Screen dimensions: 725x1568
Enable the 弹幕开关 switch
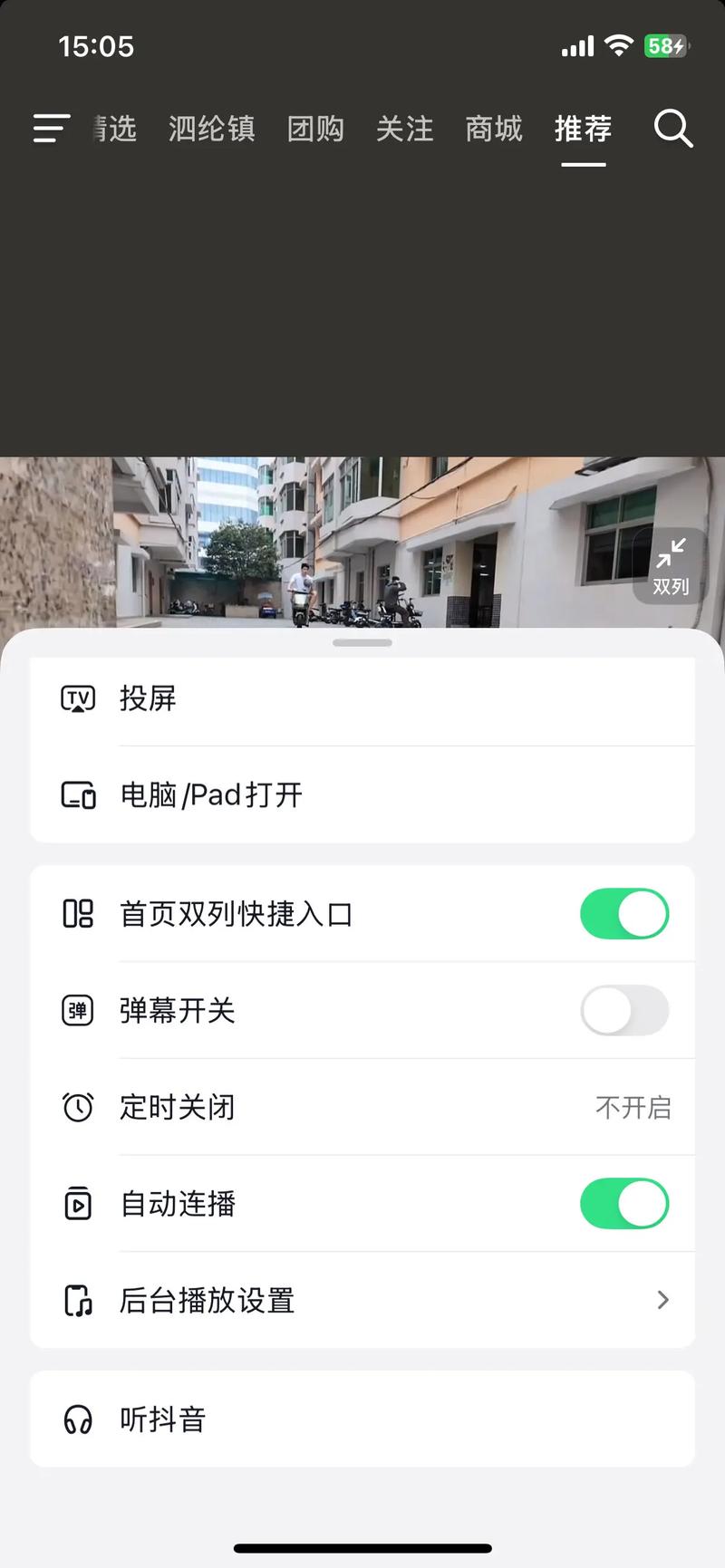(624, 1010)
